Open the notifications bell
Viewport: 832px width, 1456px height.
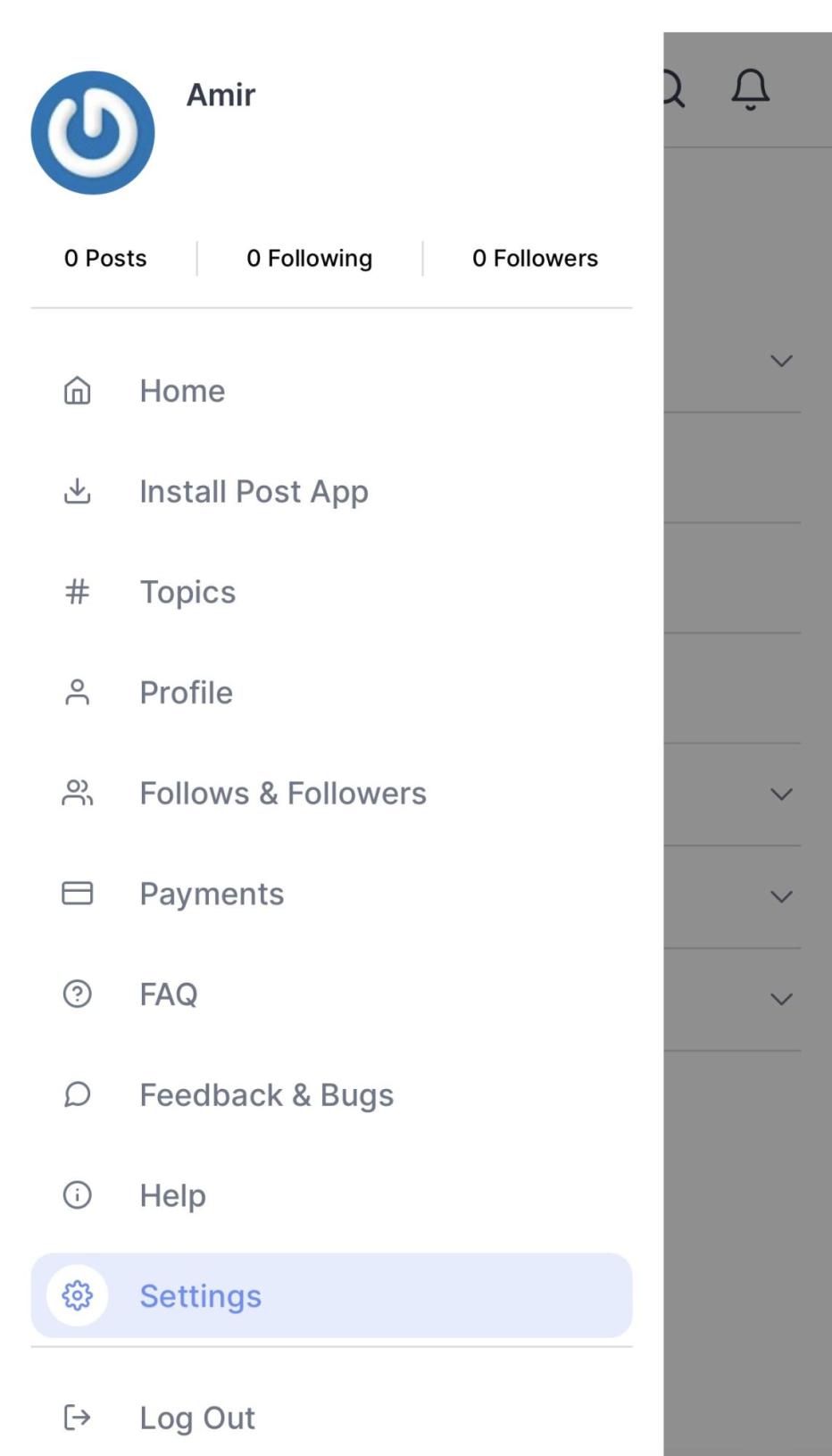[x=751, y=89]
